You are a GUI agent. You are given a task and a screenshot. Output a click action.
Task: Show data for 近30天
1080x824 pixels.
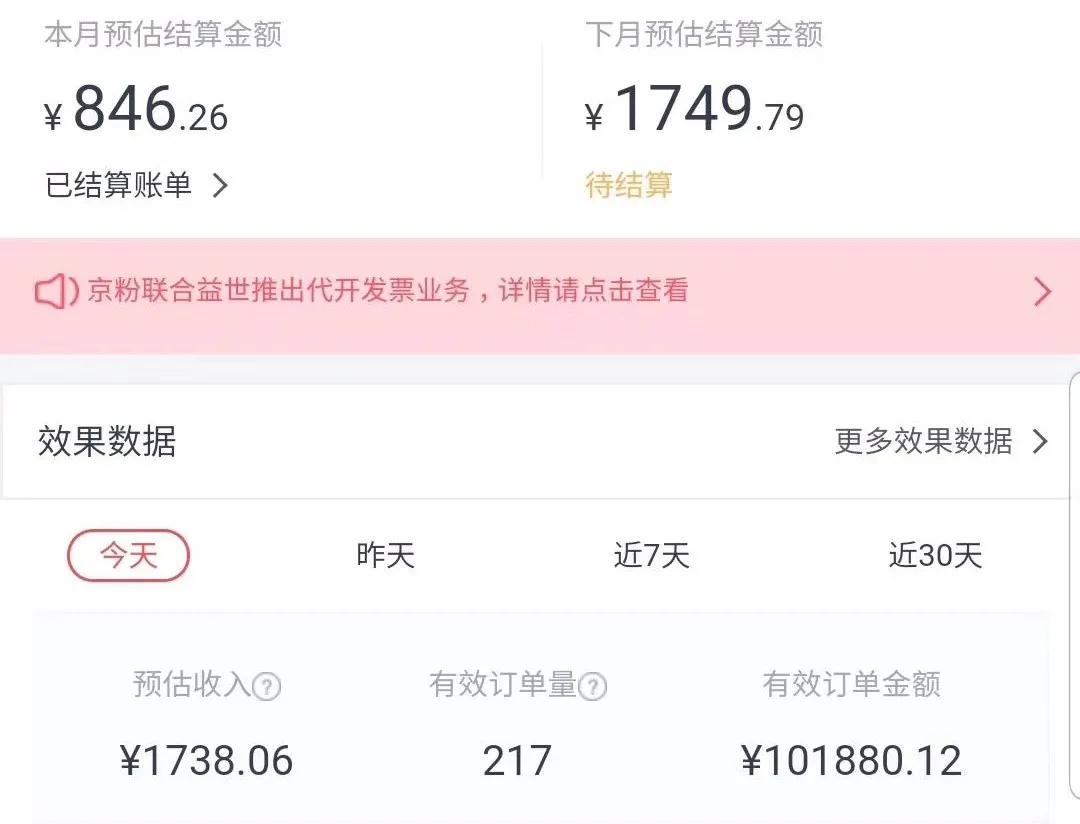click(x=935, y=555)
